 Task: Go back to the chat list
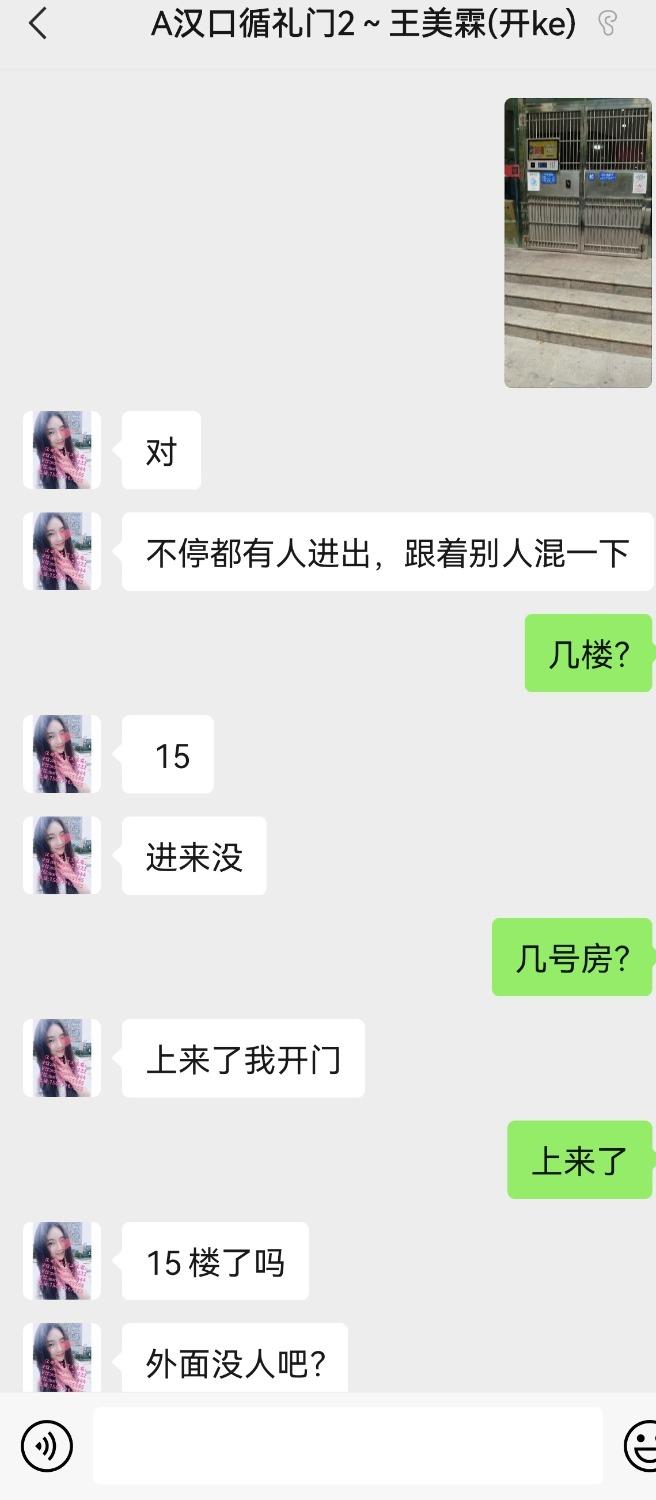tap(38, 24)
